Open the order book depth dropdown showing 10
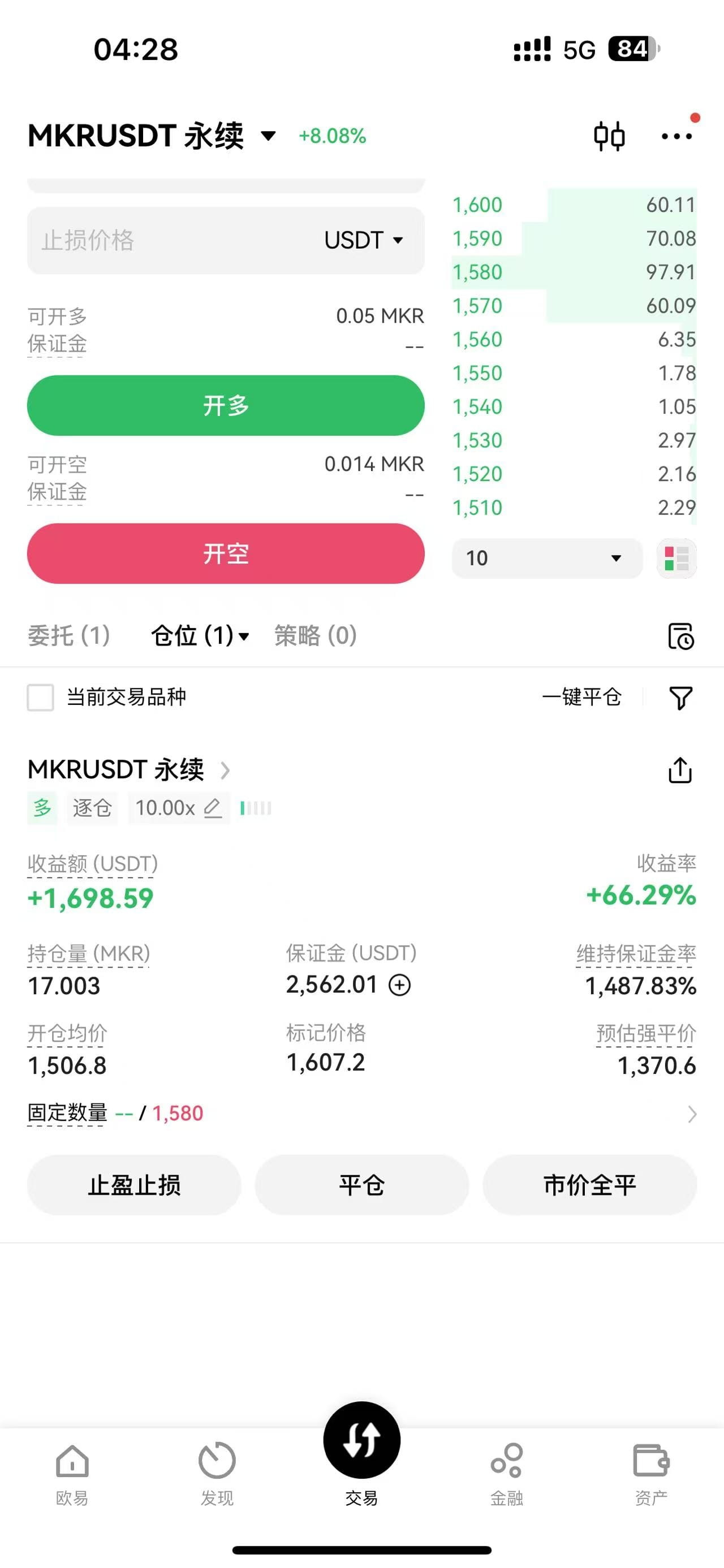Viewport: 724px width, 1568px height. pyautogui.click(x=546, y=557)
